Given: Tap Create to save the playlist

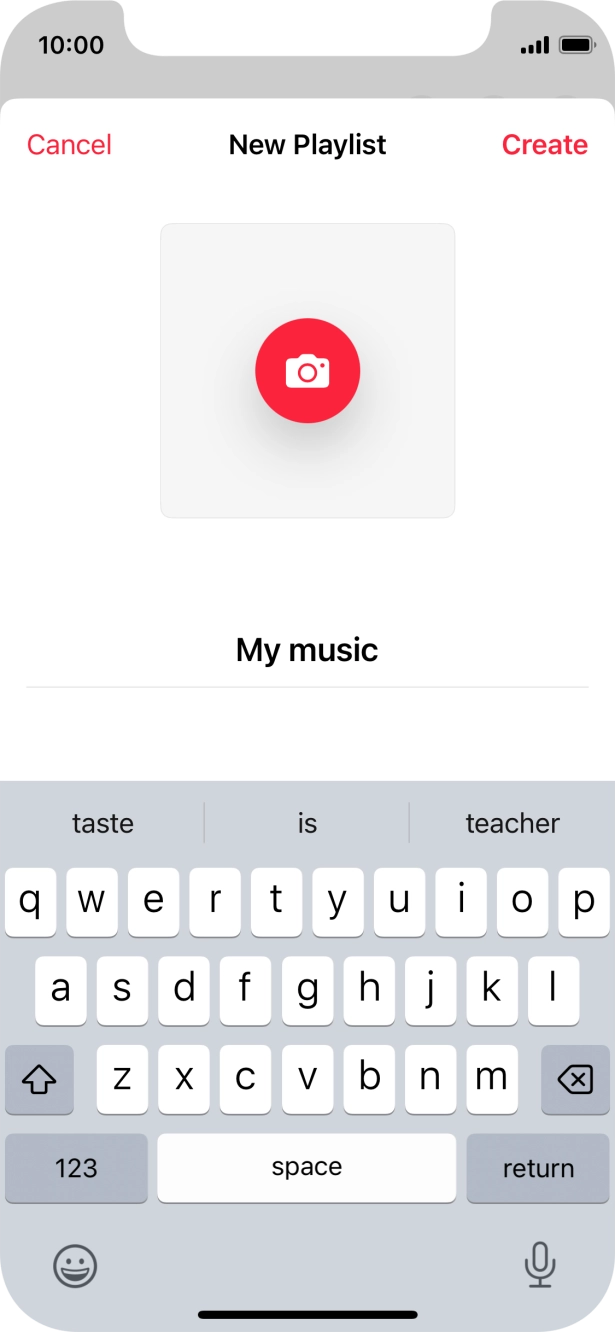Looking at the screenshot, I should [x=544, y=145].
